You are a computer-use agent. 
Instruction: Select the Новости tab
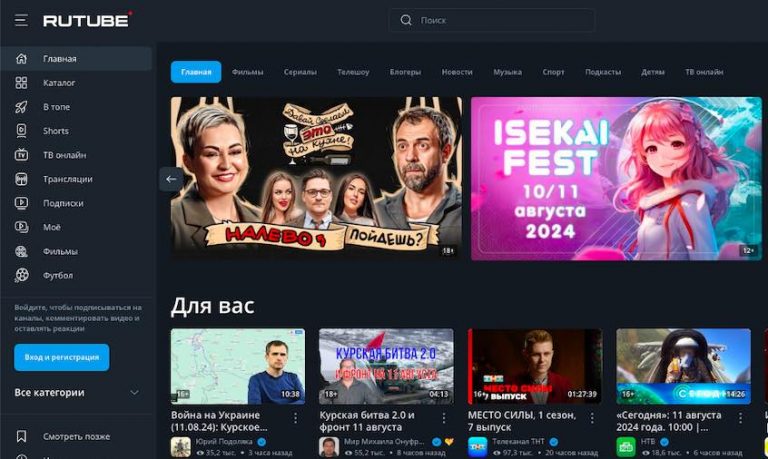click(x=457, y=72)
